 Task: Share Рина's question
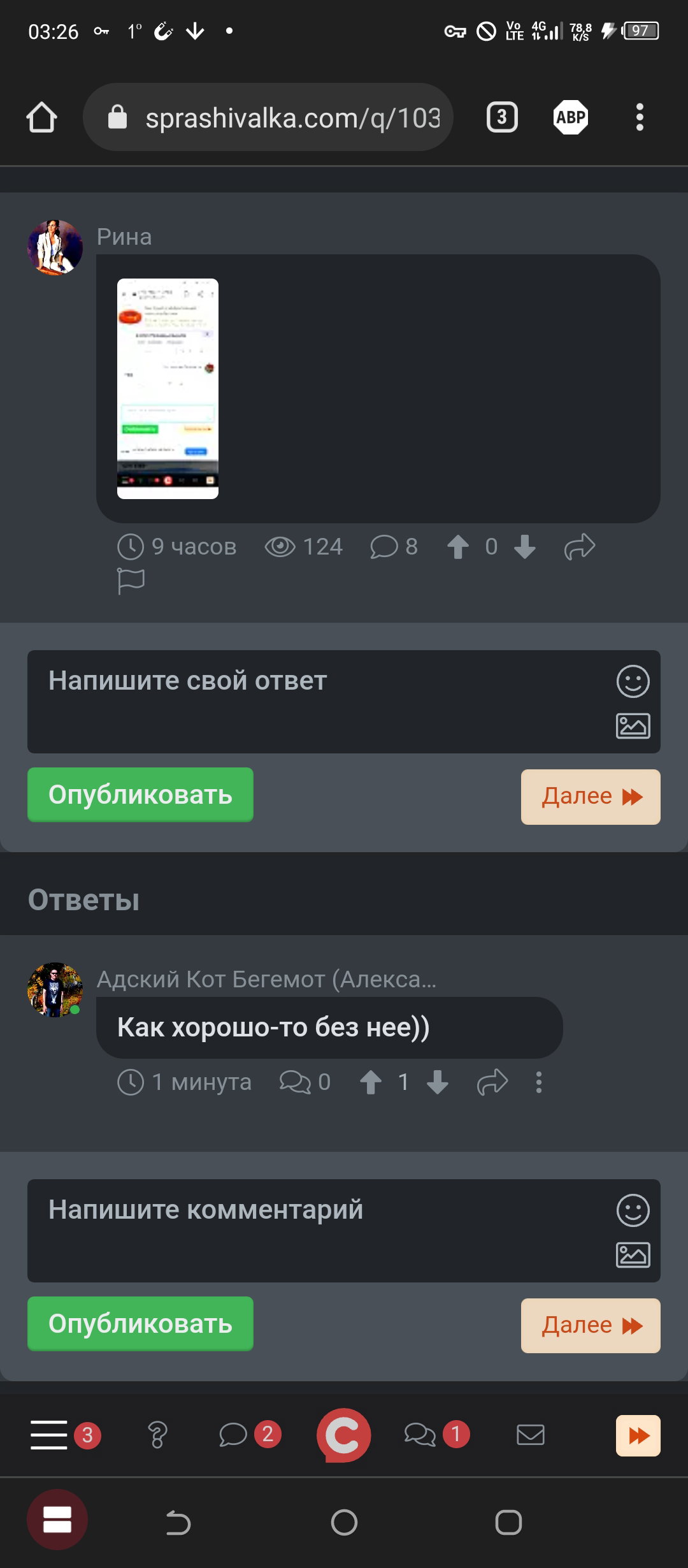580,547
